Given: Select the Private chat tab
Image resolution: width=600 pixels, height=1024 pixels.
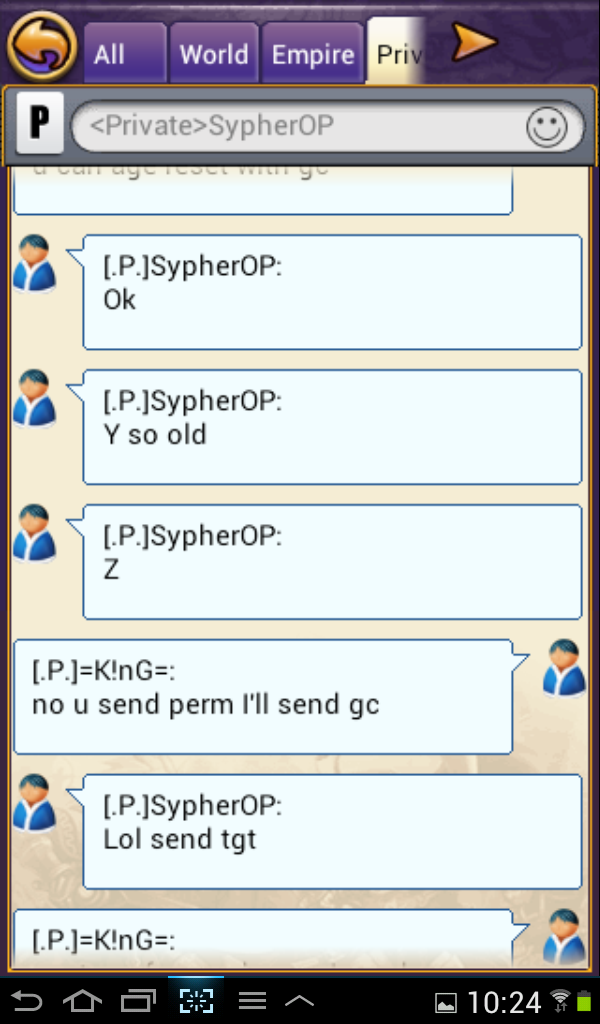Looking at the screenshot, I should click(396, 52).
